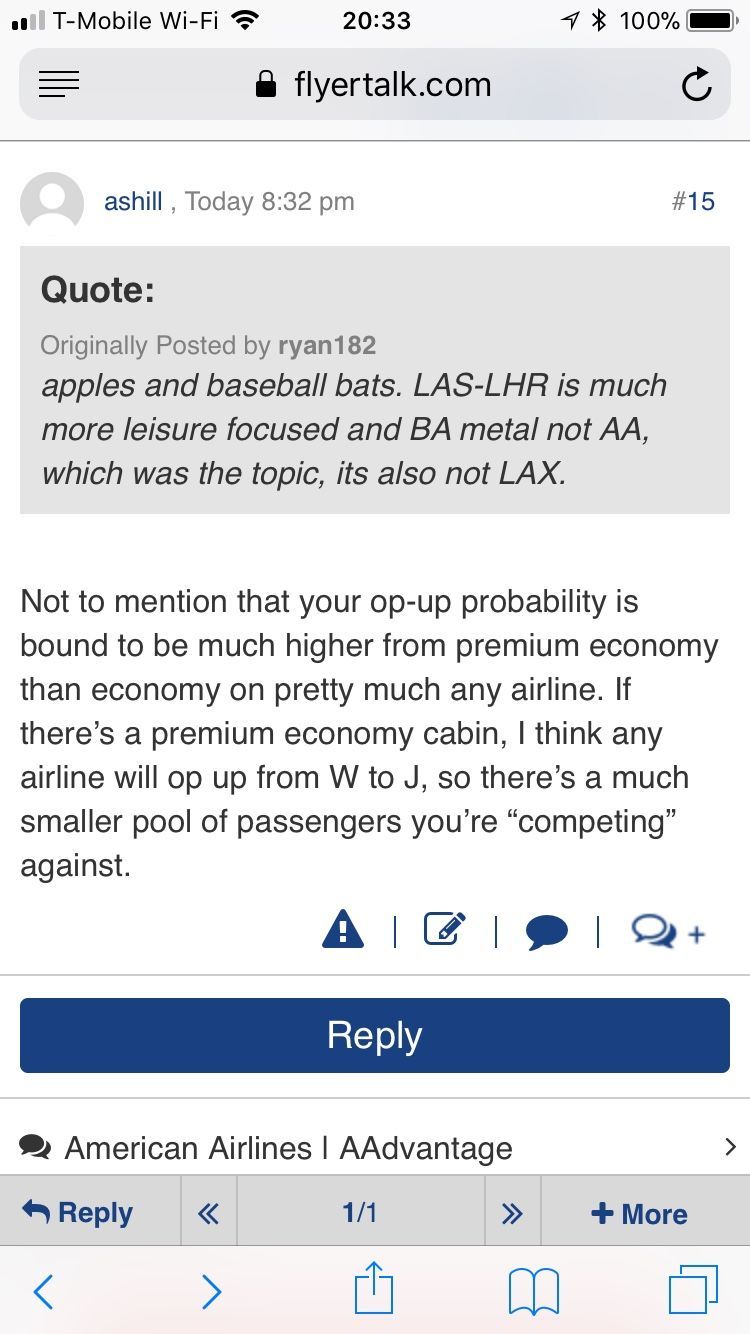Edit the post by ashill

445,931
